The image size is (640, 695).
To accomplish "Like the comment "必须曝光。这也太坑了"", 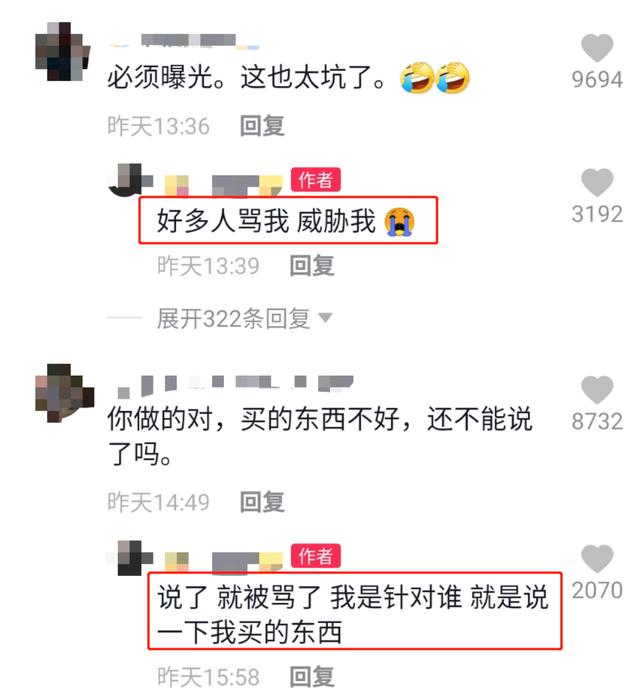I will click(x=597, y=48).
